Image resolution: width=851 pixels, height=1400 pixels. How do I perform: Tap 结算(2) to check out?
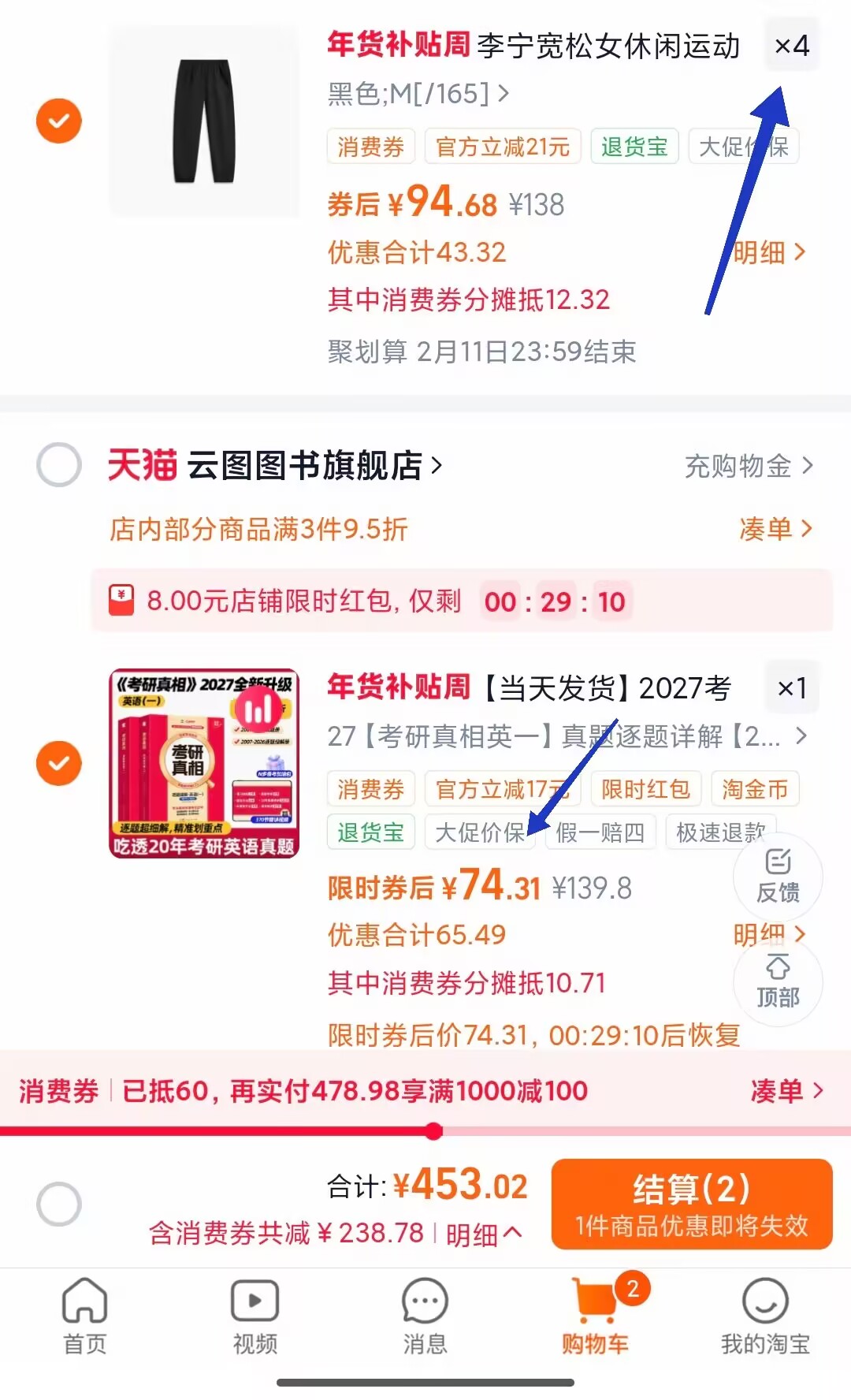(692, 1204)
